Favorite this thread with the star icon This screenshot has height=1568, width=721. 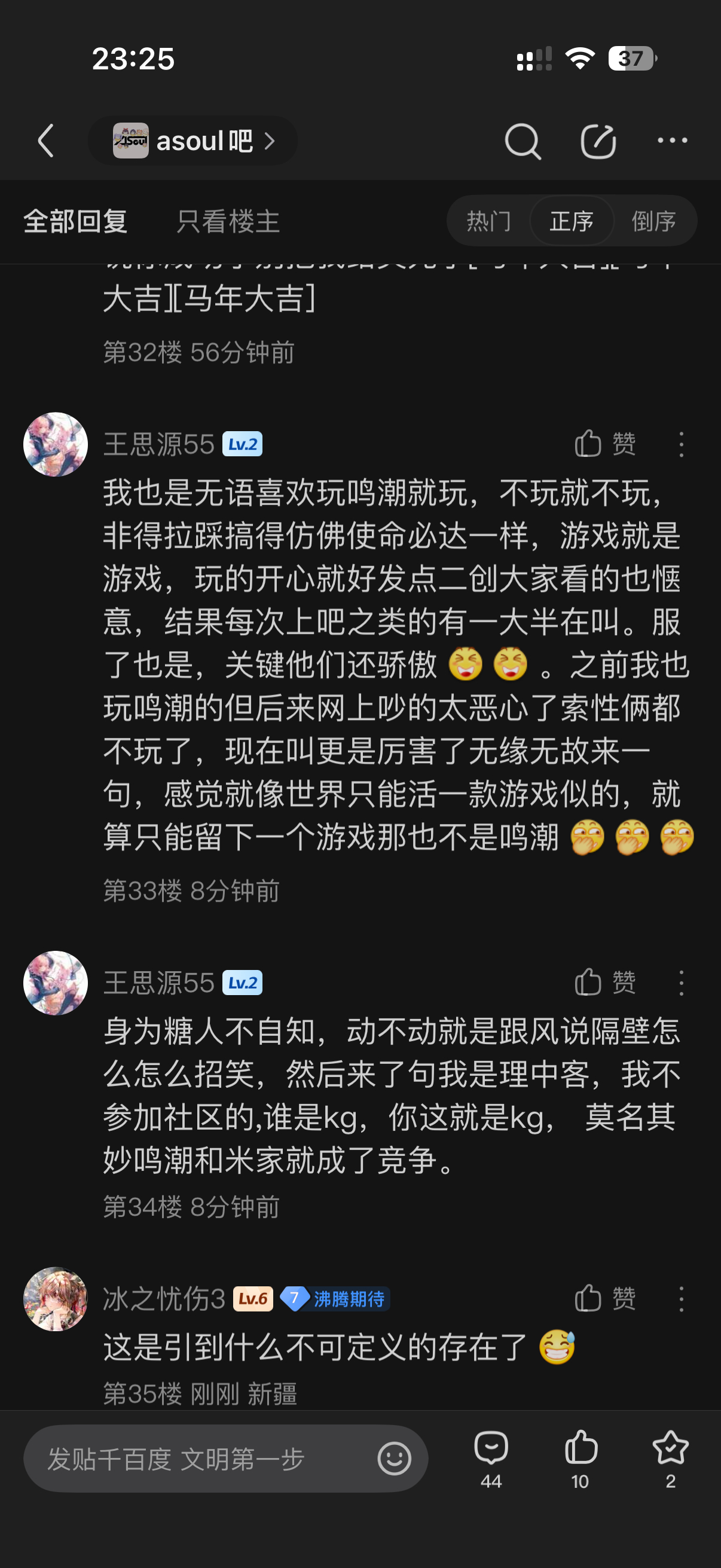point(670,1458)
